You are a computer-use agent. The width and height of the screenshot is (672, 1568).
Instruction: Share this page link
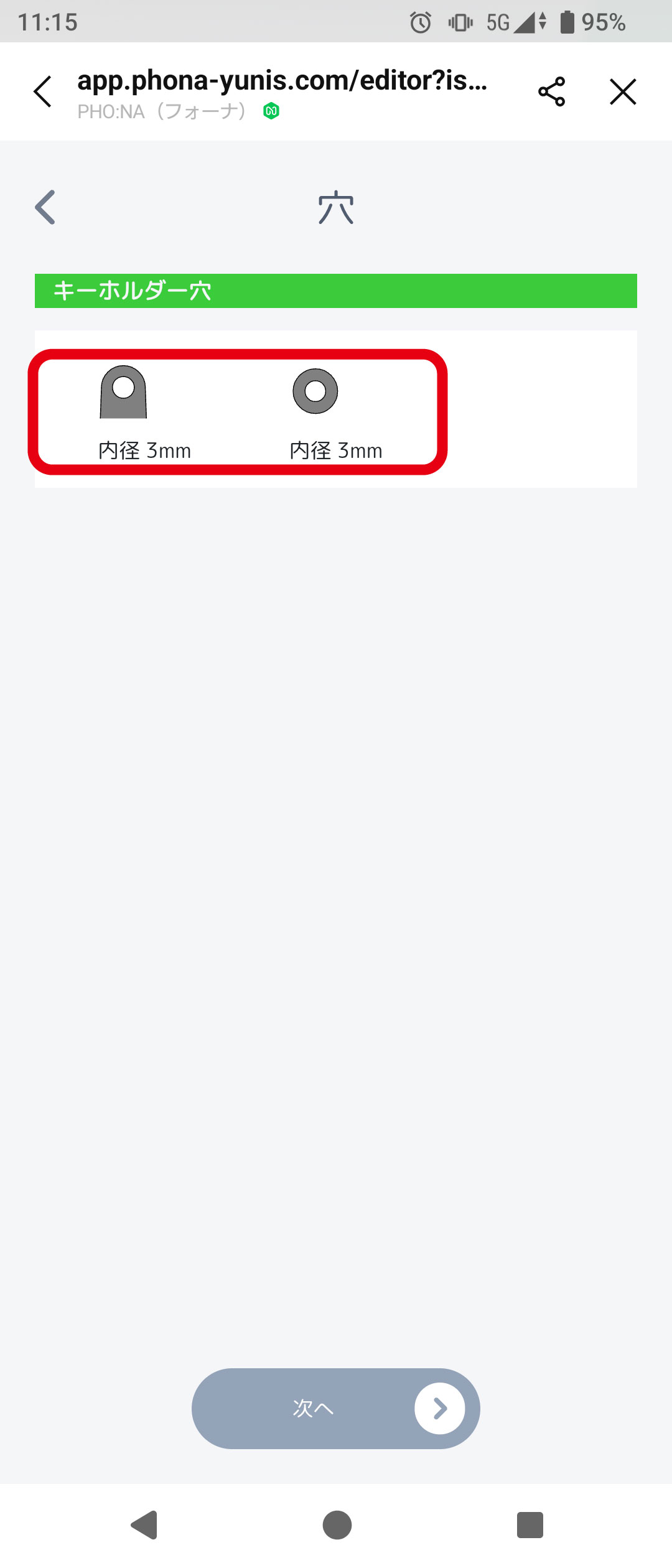click(x=551, y=91)
